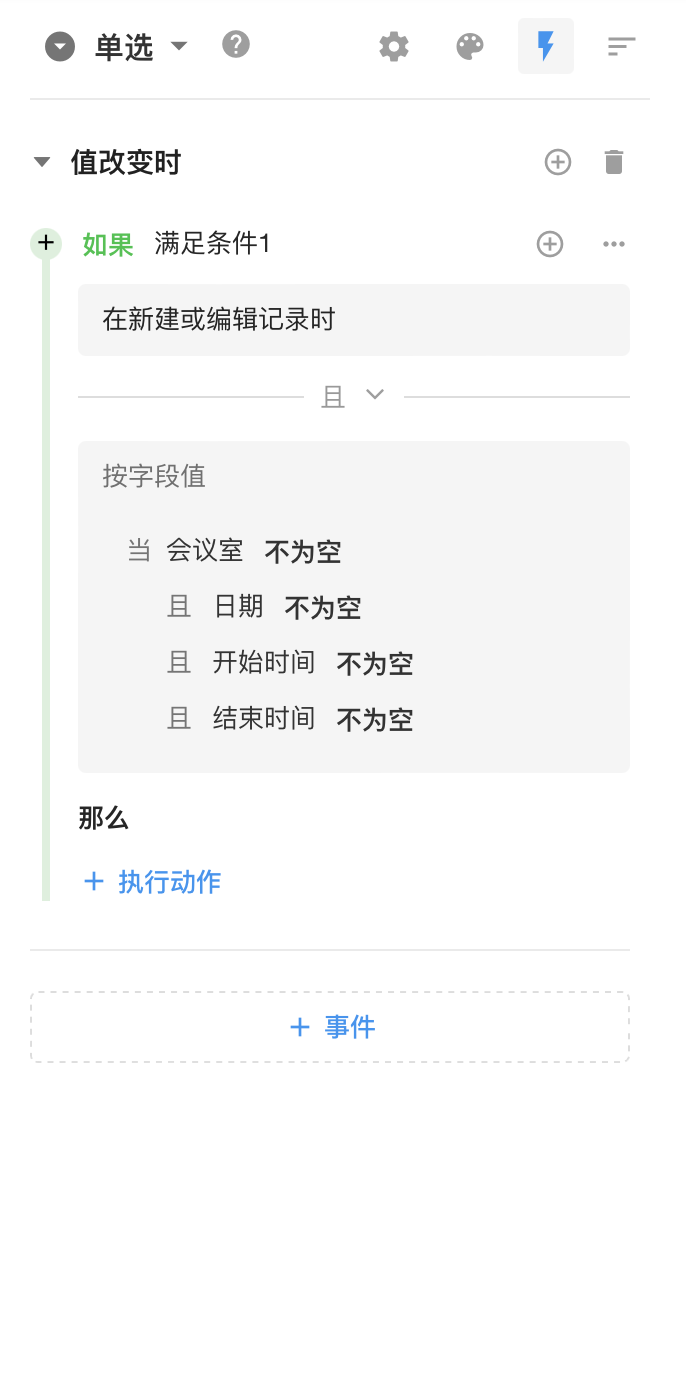The width and height of the screenshot is (686, 1376).
Task: Add a condition to 满足条件1
Action: point(550,244)
